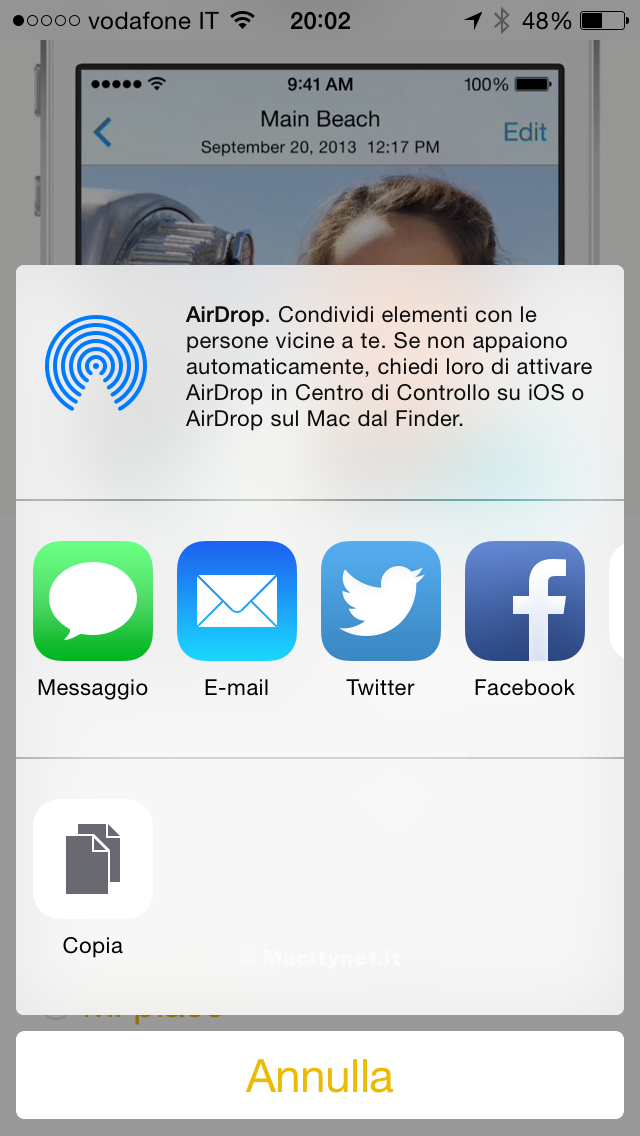Share via Messaggio
This screenshot has width=640, height=1136.
click(x=93, y=601)
